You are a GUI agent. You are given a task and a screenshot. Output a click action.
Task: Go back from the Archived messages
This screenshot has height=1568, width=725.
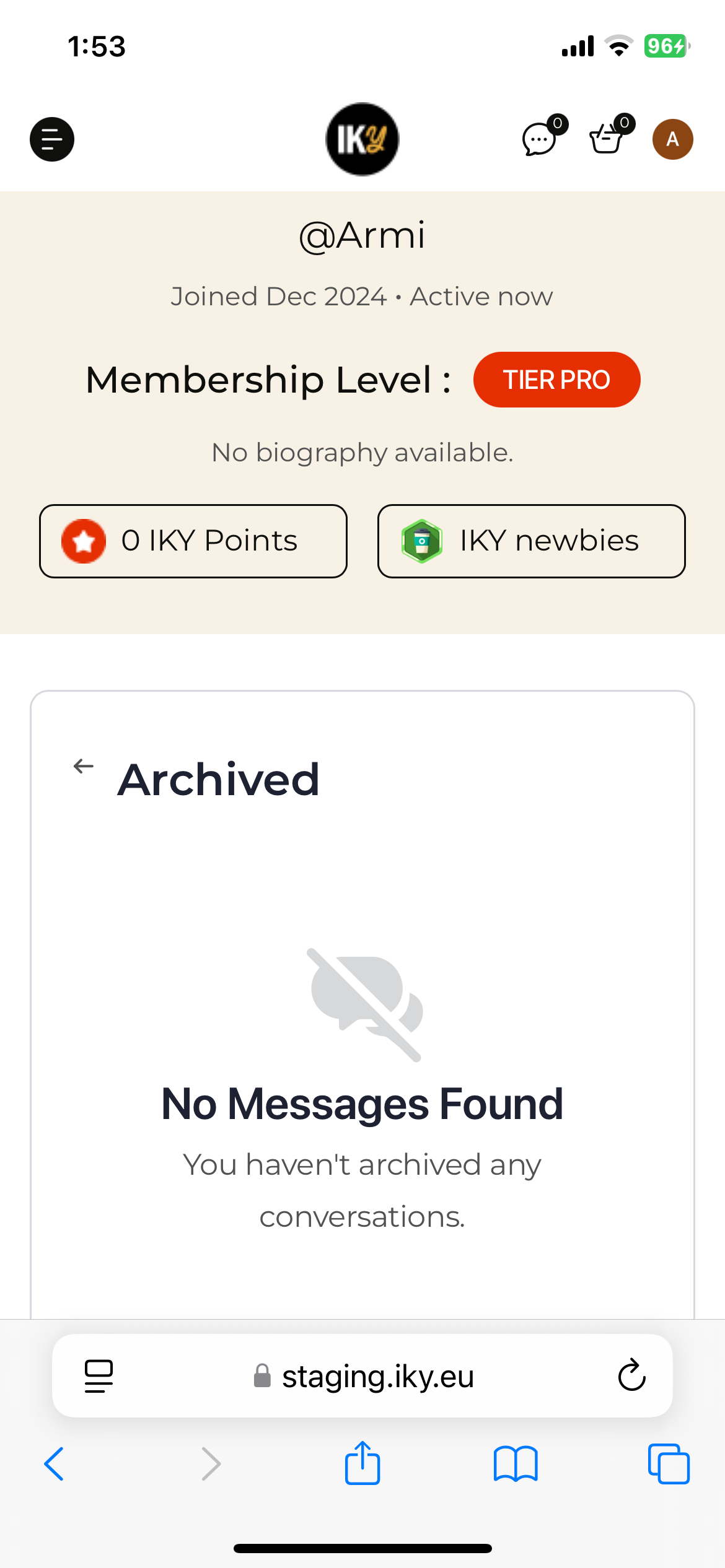84,767
